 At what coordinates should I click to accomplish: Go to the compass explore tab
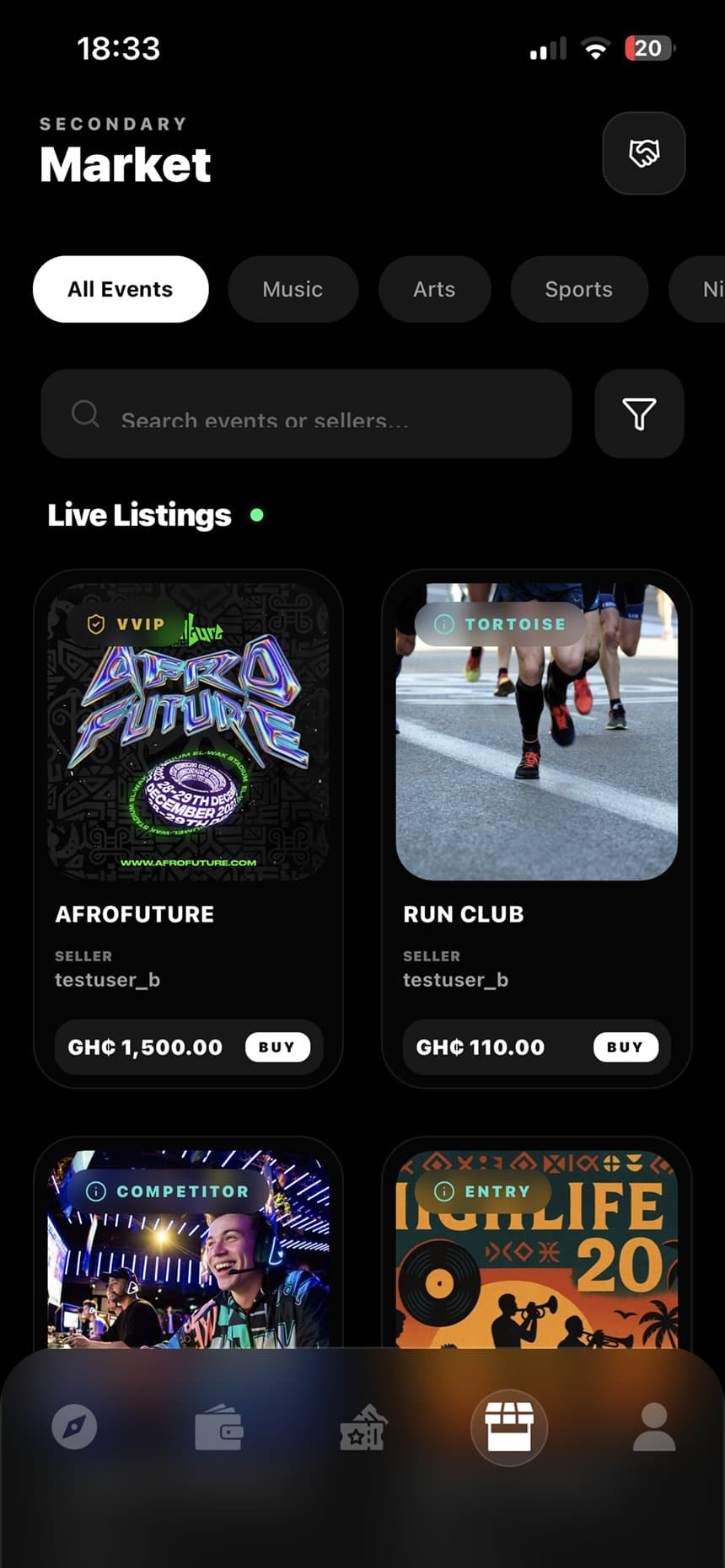[x=74, y=1427]
